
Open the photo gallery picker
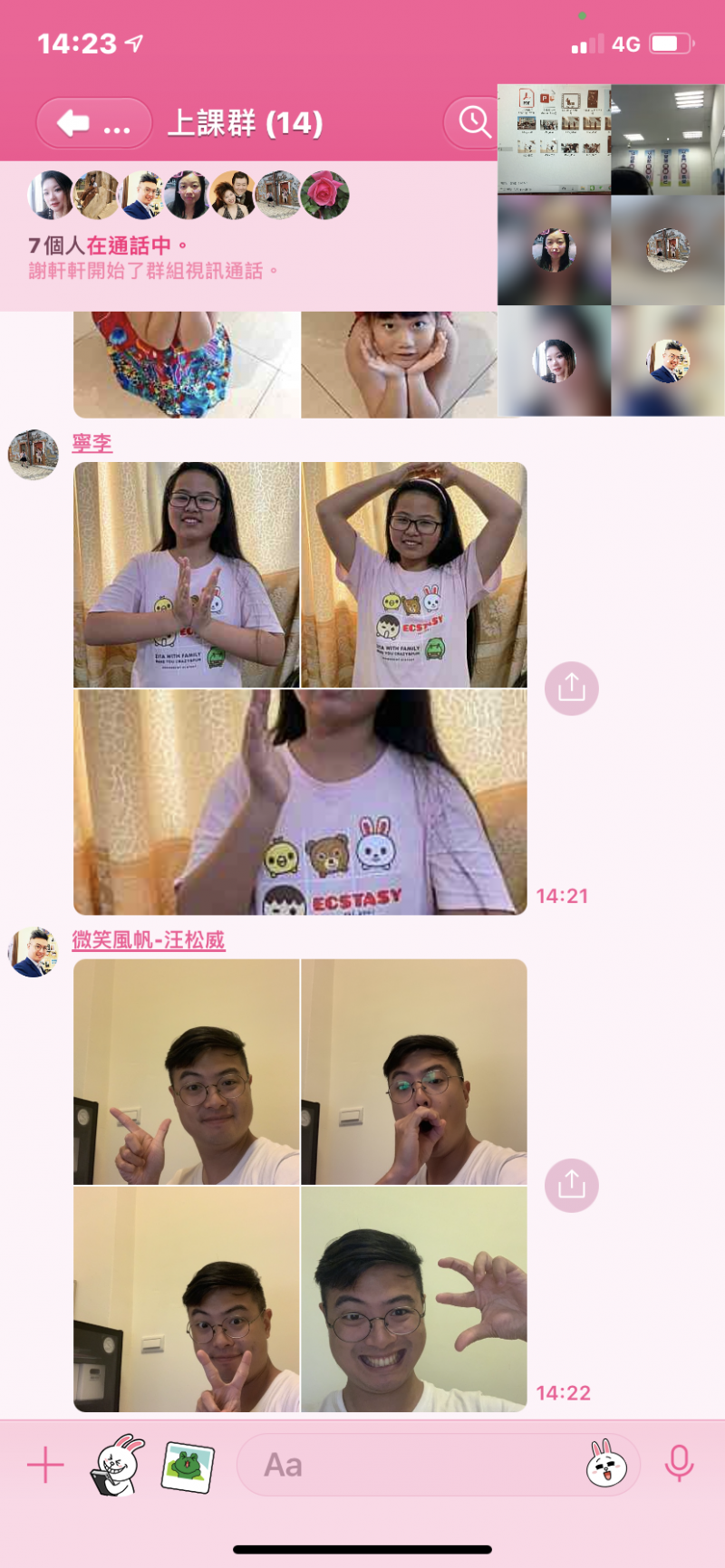(x=188, y=1467)
